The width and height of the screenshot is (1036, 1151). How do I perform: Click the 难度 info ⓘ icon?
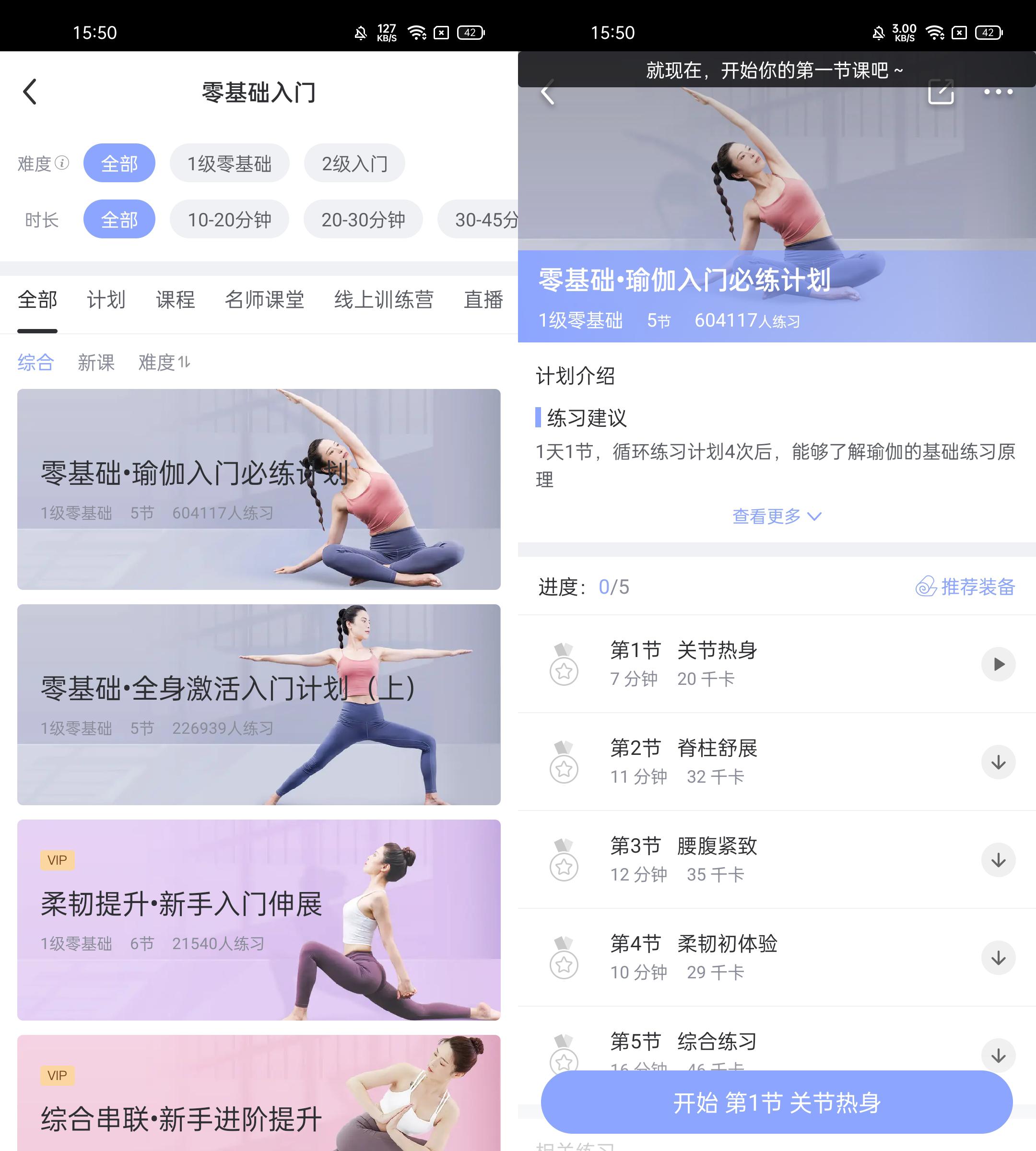[61, 164]
